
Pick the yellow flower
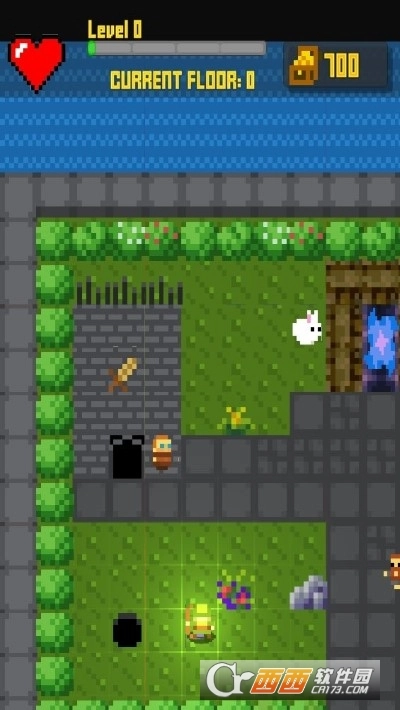(236, 419)
